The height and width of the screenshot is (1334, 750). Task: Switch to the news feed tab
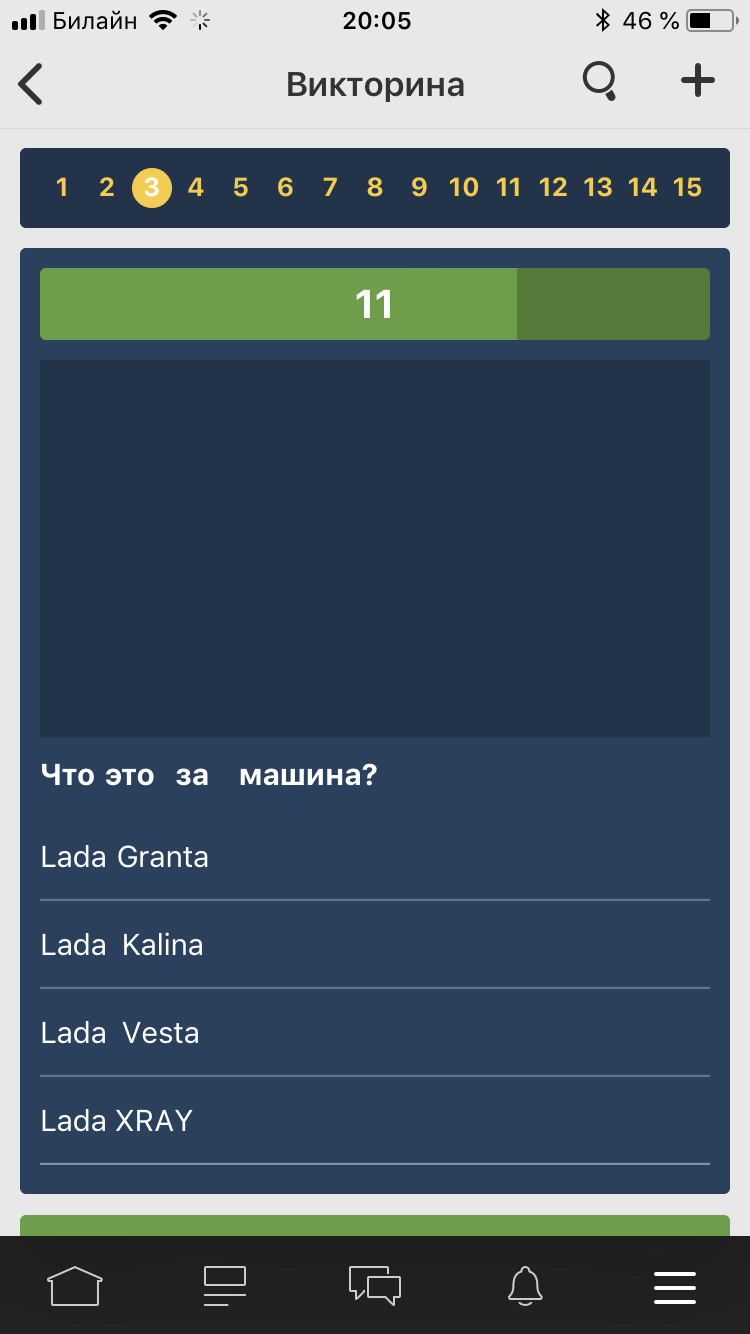coord(225,1285)
